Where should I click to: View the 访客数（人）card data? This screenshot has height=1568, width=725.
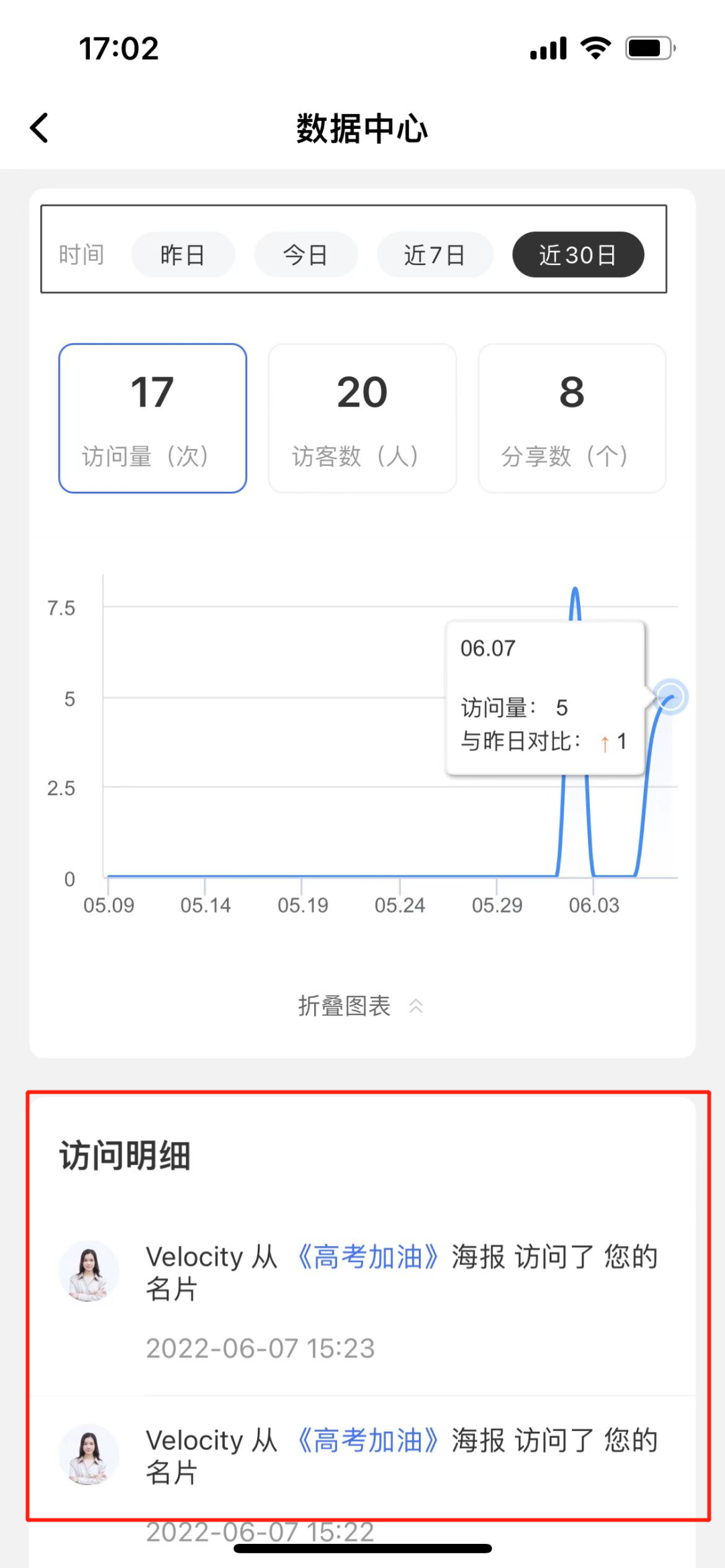(362, 418)
